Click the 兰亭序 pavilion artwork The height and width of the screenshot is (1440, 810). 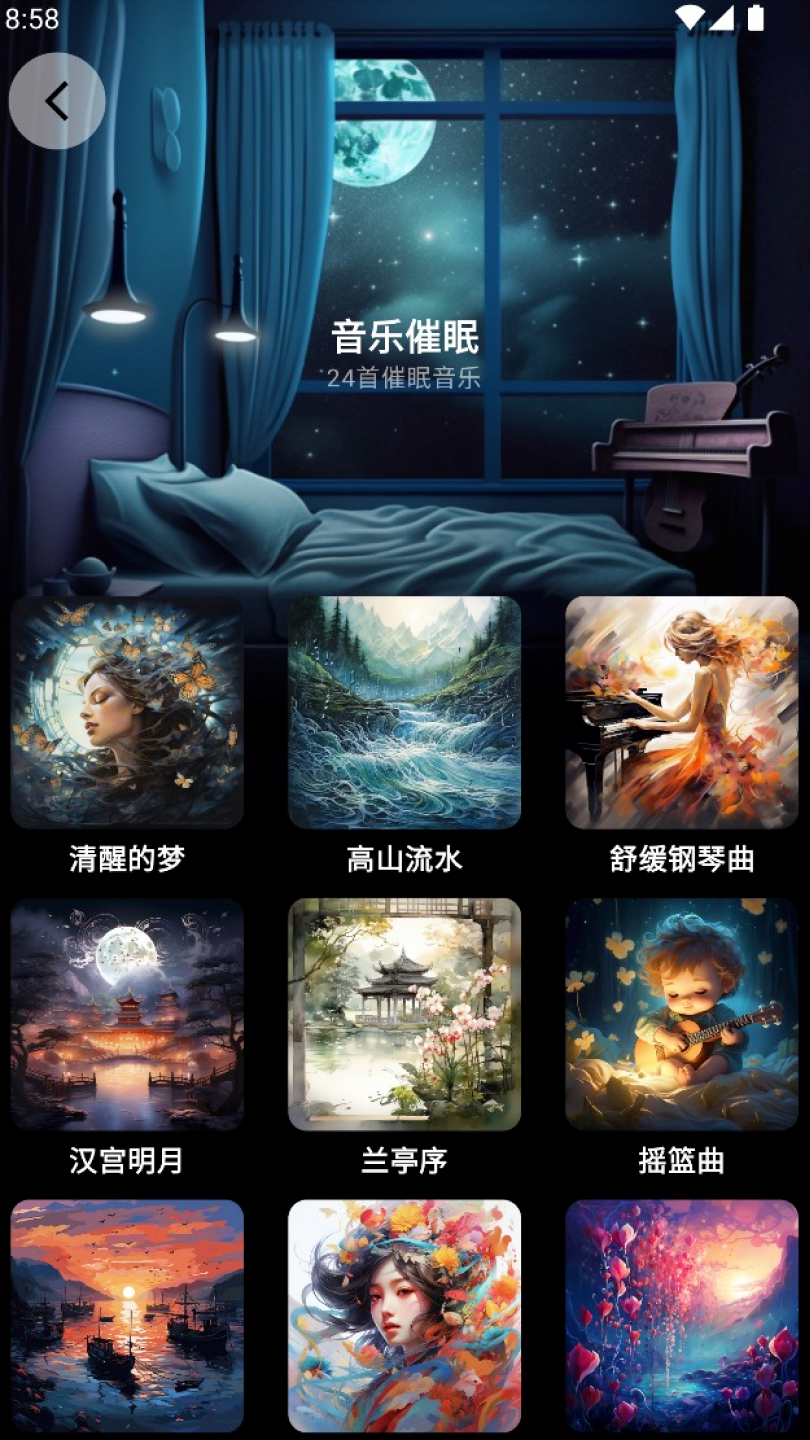(x=404, y=1015)
